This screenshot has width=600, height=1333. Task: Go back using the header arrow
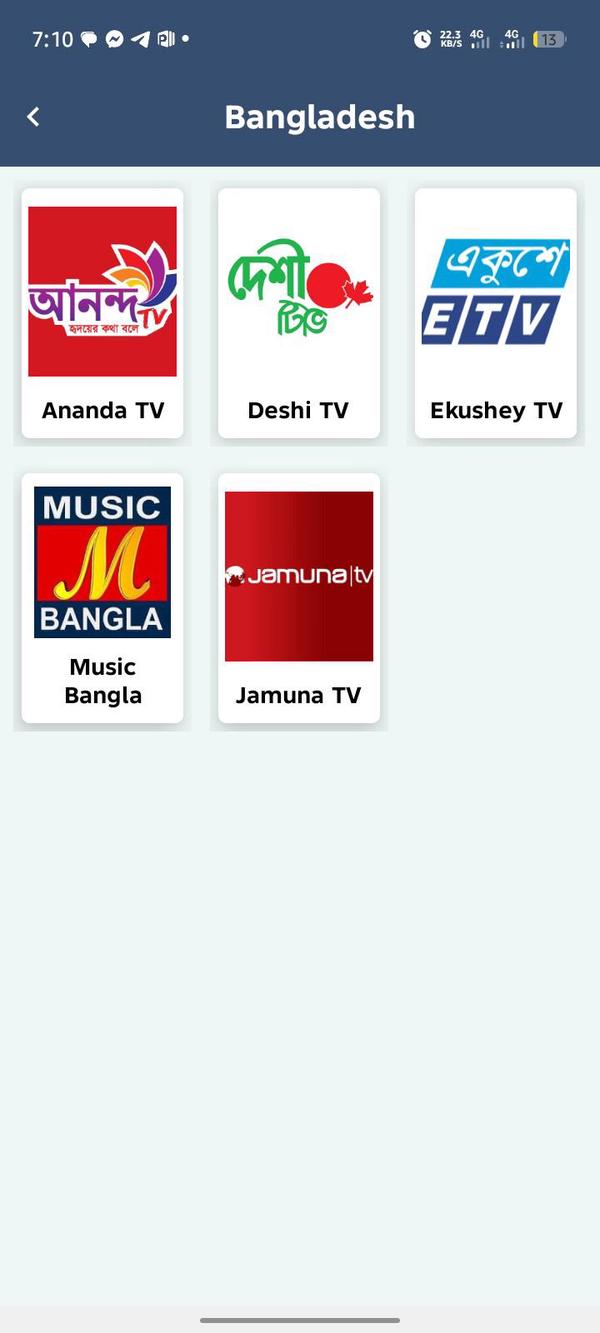coord(33,117)
